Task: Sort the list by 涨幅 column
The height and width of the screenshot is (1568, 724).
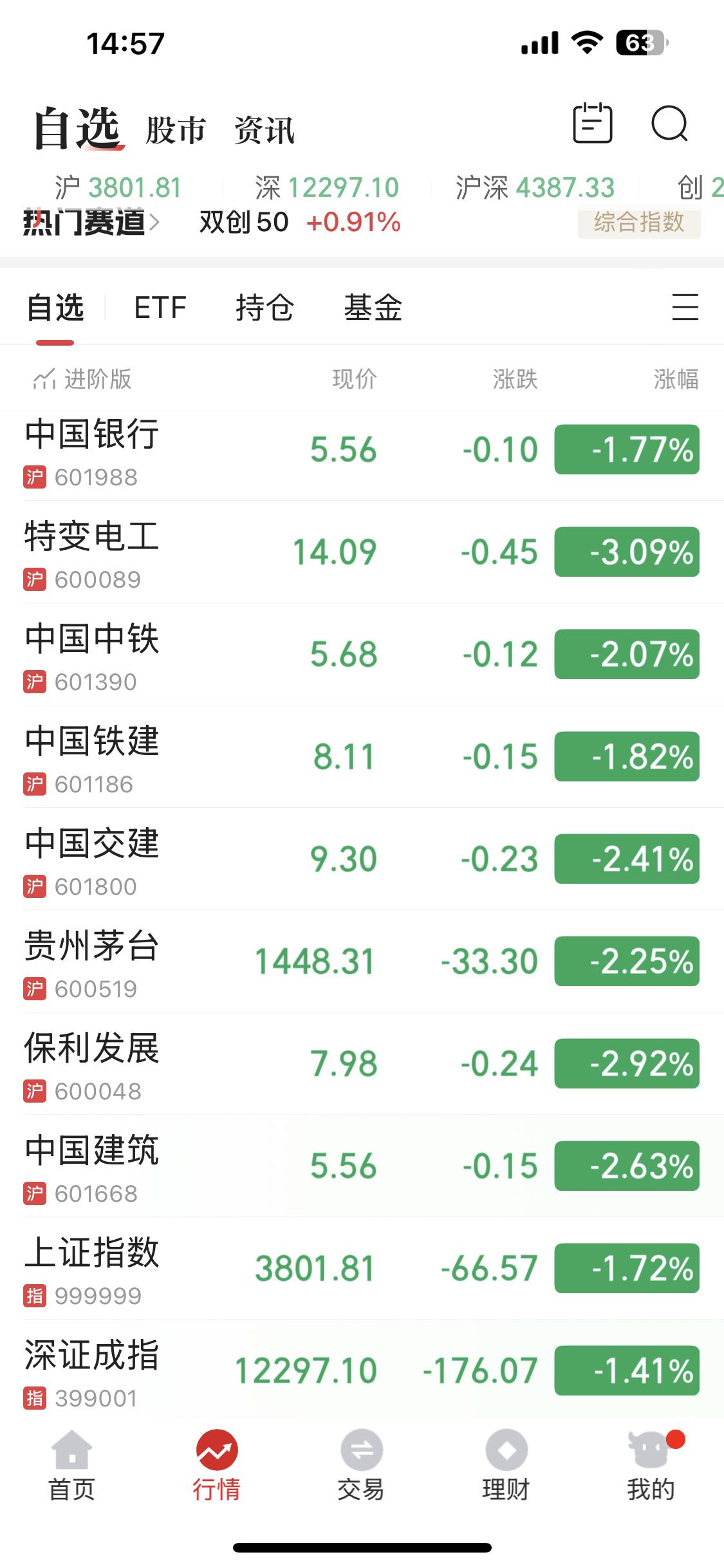Action: 676,379
